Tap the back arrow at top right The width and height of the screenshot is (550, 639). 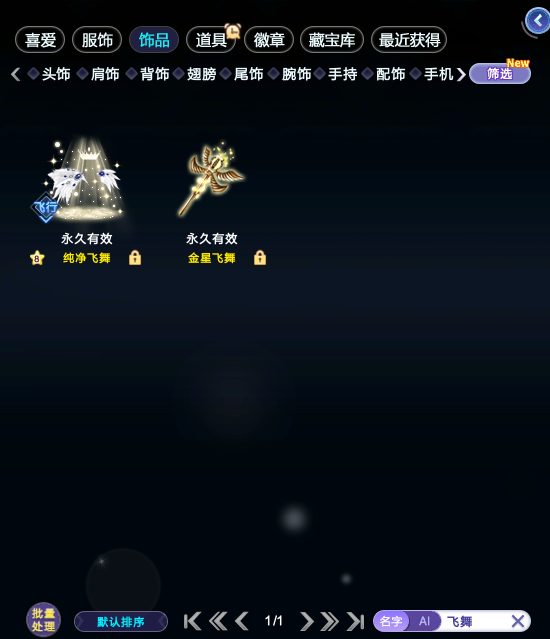point(537,20)
